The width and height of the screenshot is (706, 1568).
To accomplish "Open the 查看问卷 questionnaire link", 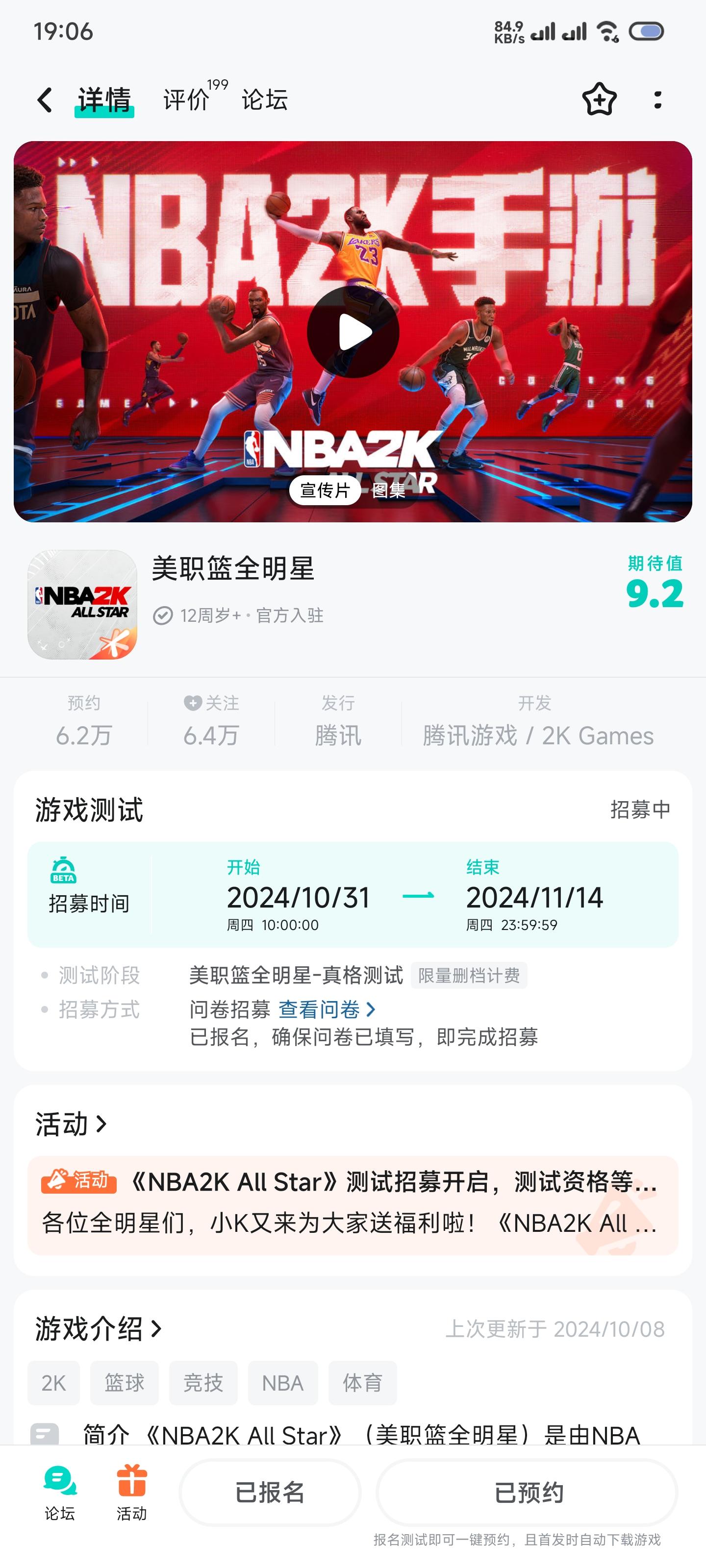I will tap(327, 1010).
